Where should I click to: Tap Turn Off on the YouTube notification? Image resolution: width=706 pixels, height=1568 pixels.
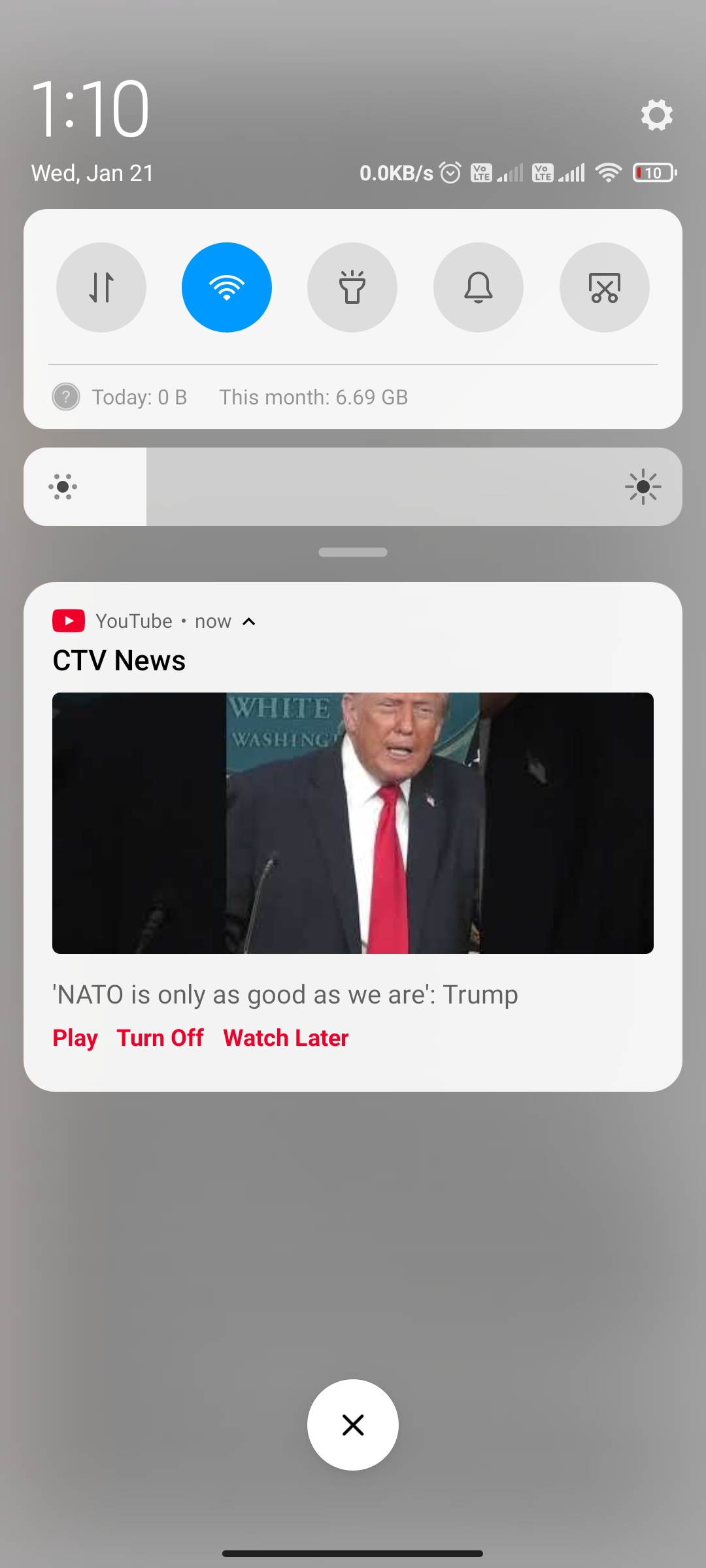tap(160, 1038)
